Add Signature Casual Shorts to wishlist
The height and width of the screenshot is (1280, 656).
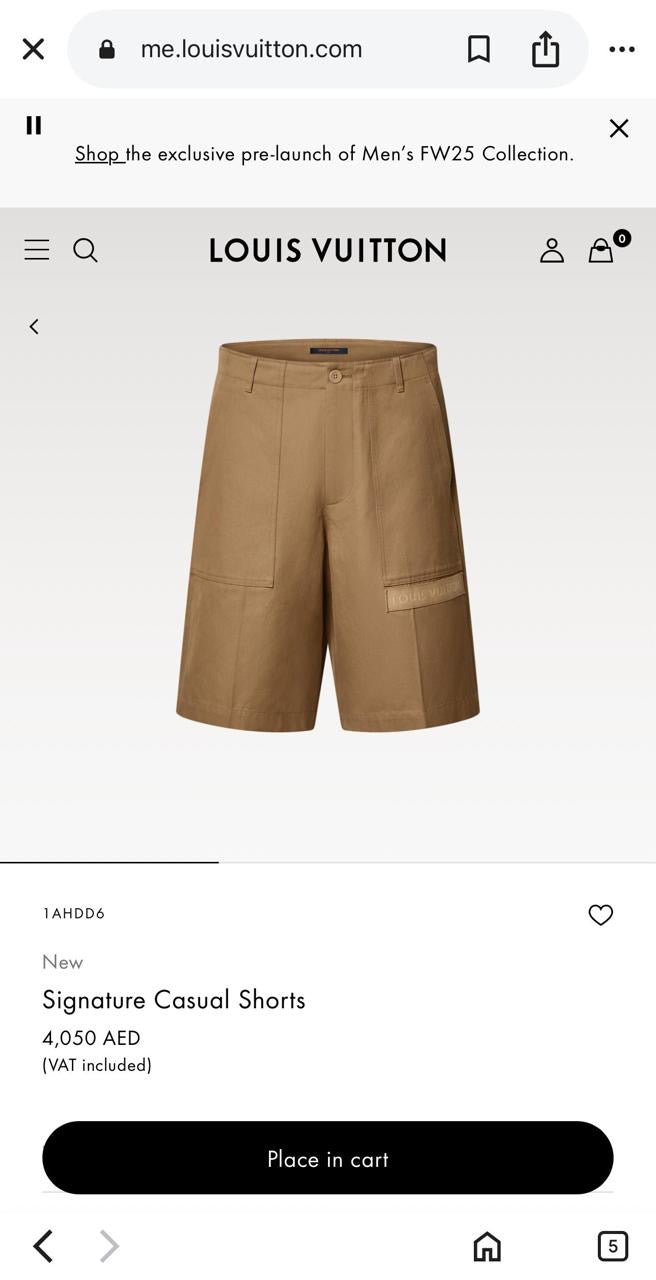point(600,914)
